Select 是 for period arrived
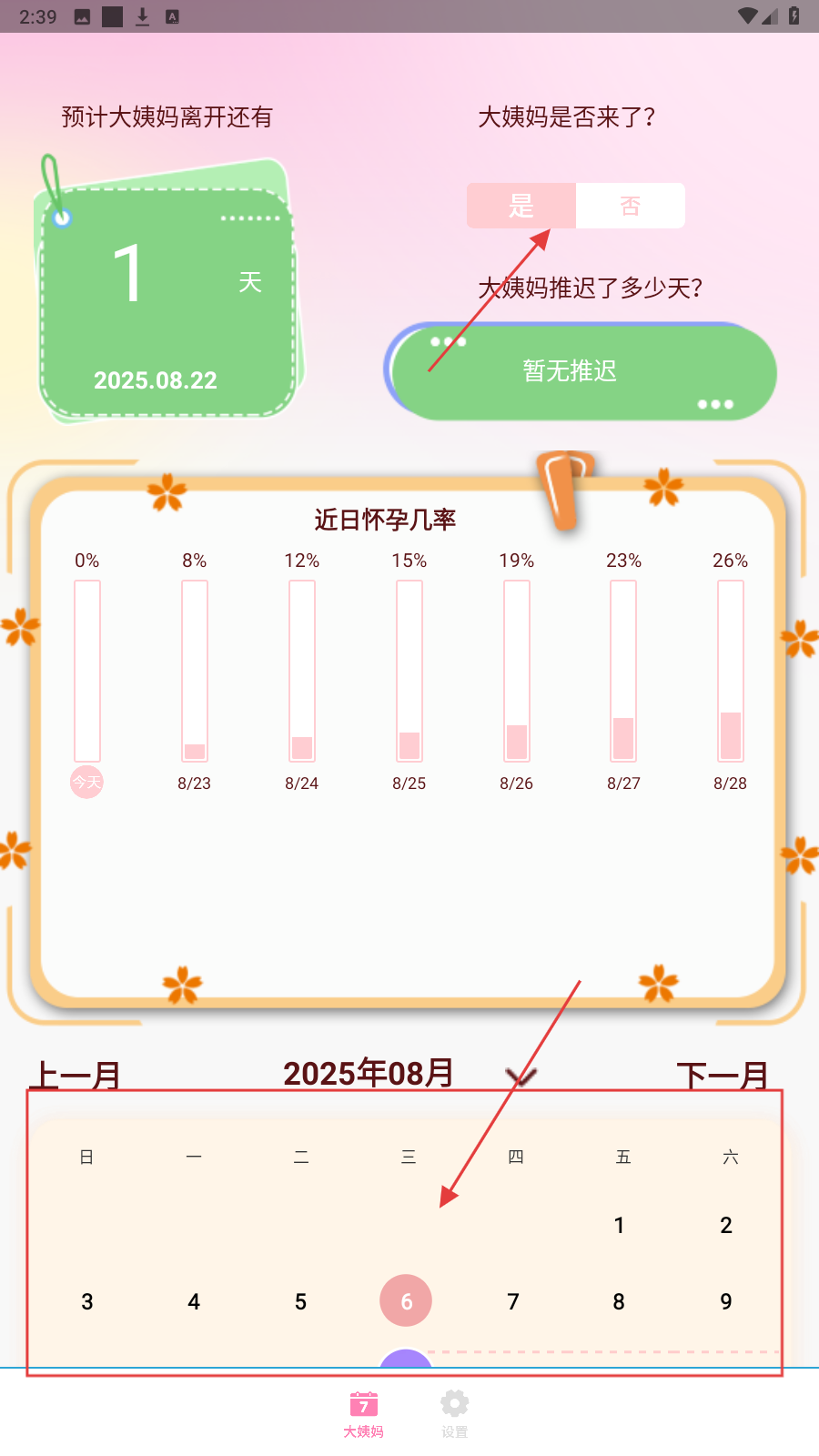The width and height of the screenshot is (819, 1456). tap(521, 206)
